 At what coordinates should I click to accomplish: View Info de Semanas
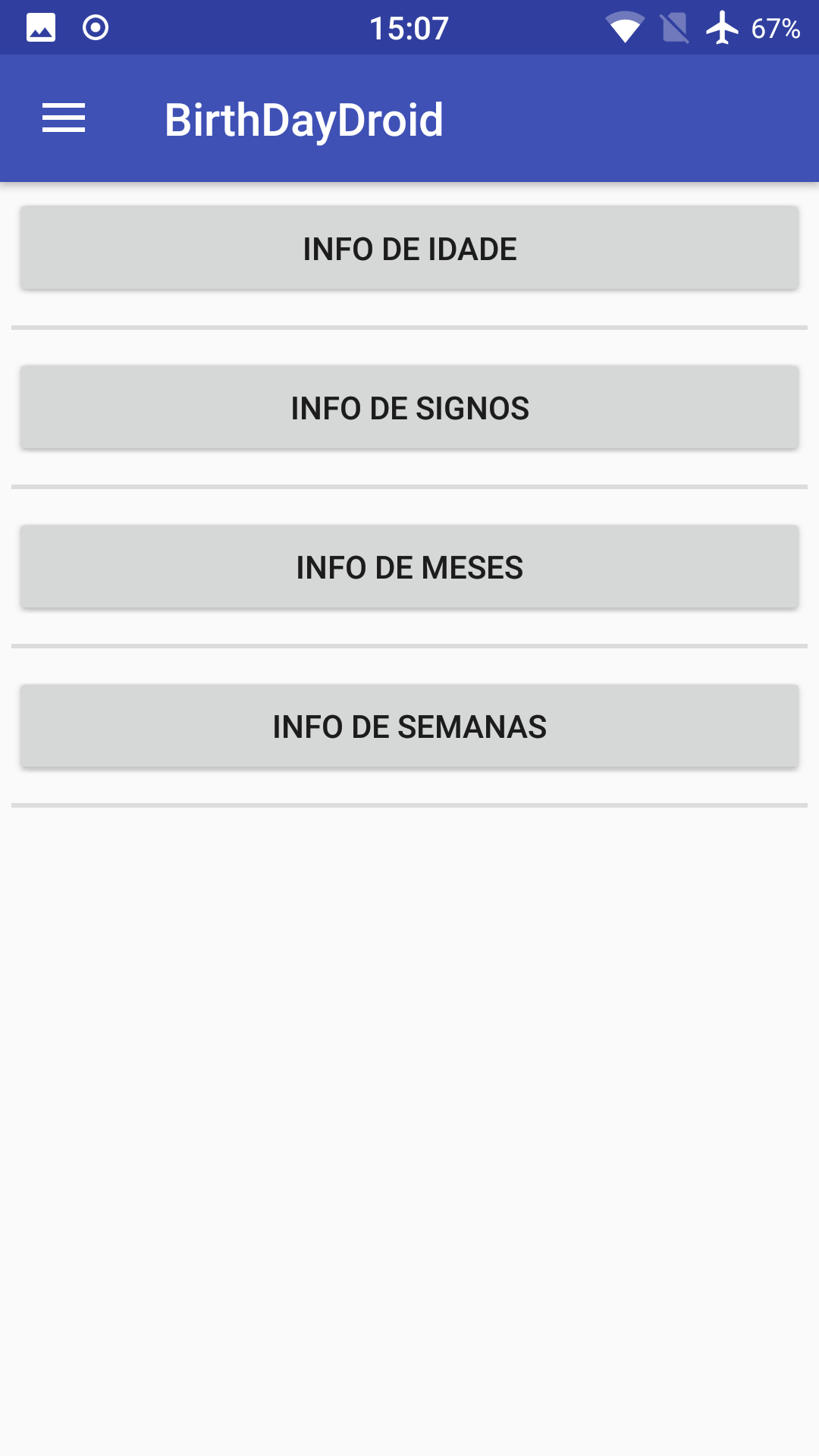pyautogui.click(x=409, y=726)
